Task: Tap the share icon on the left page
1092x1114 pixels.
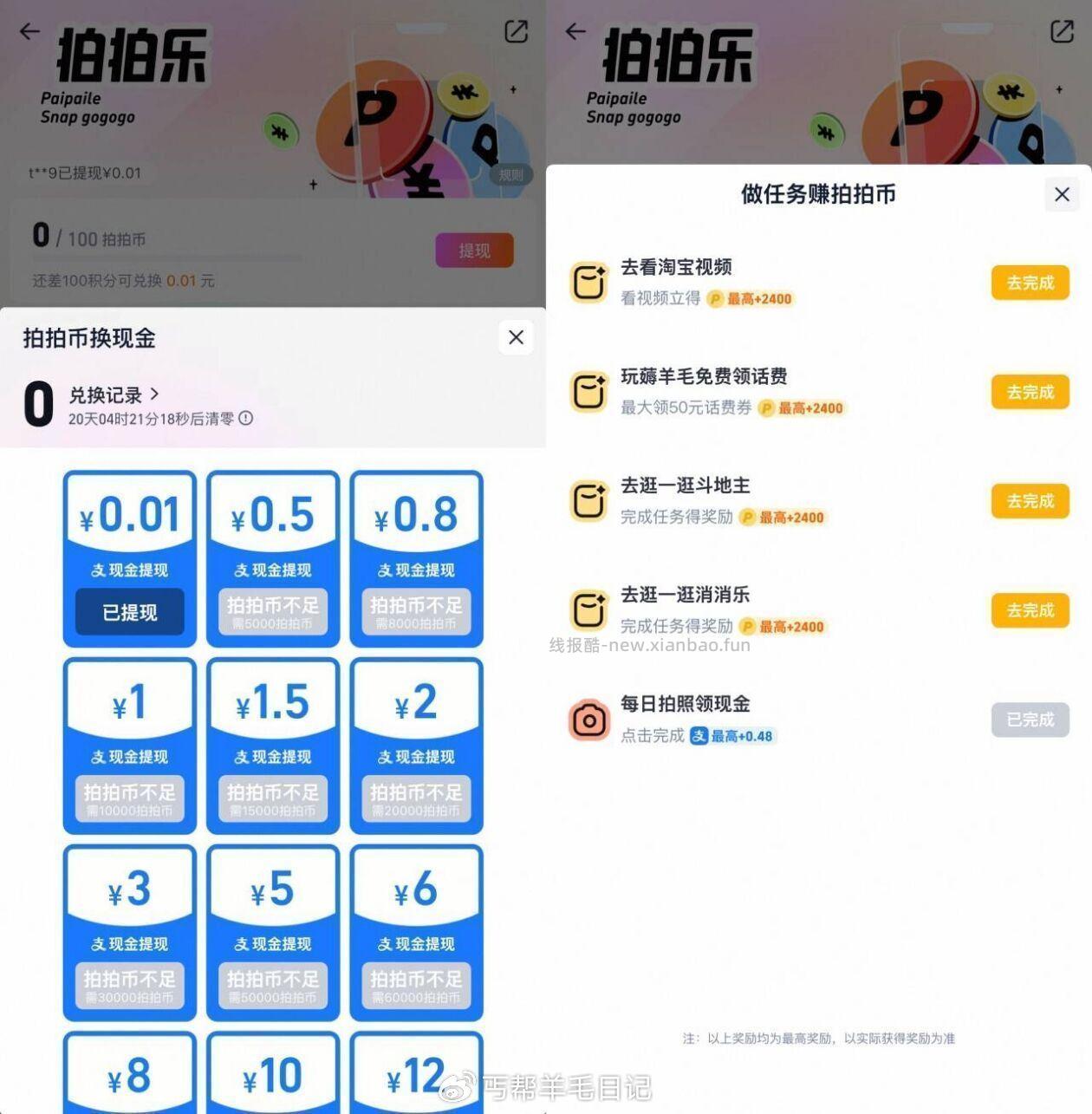Action: (x=517, y=31)
